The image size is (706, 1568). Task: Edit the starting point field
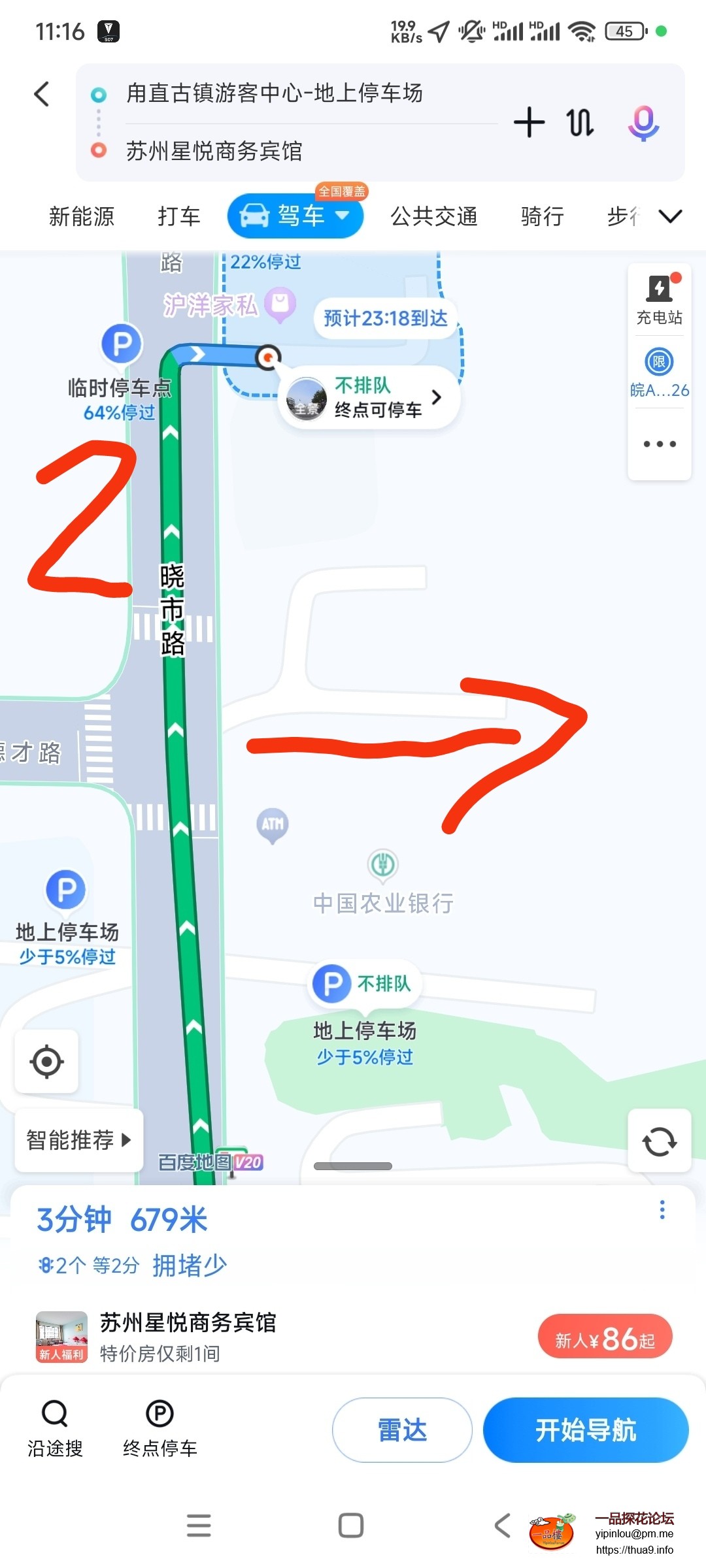[275, 93]
